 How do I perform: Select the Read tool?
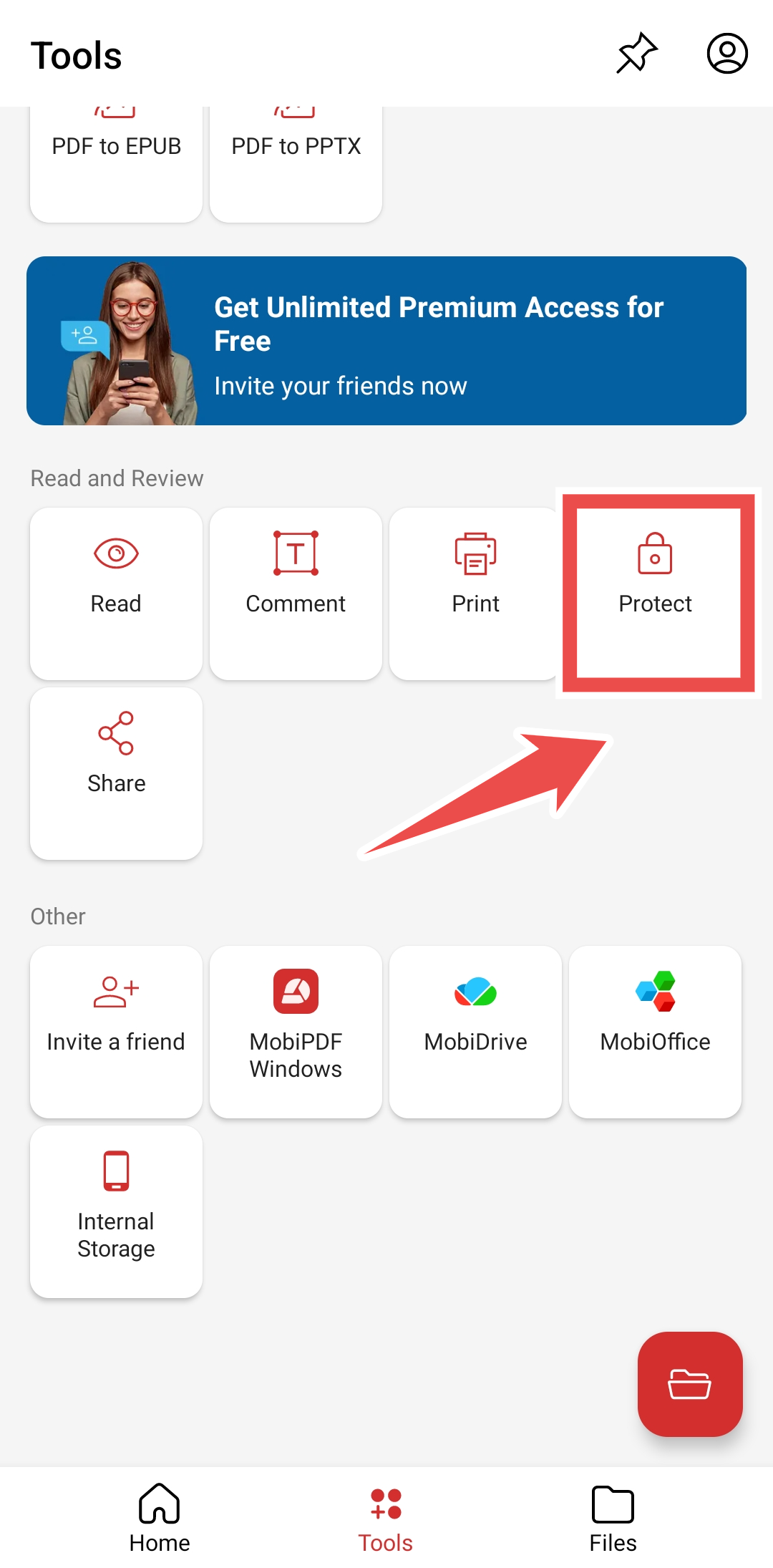click(x=116, y=593)
